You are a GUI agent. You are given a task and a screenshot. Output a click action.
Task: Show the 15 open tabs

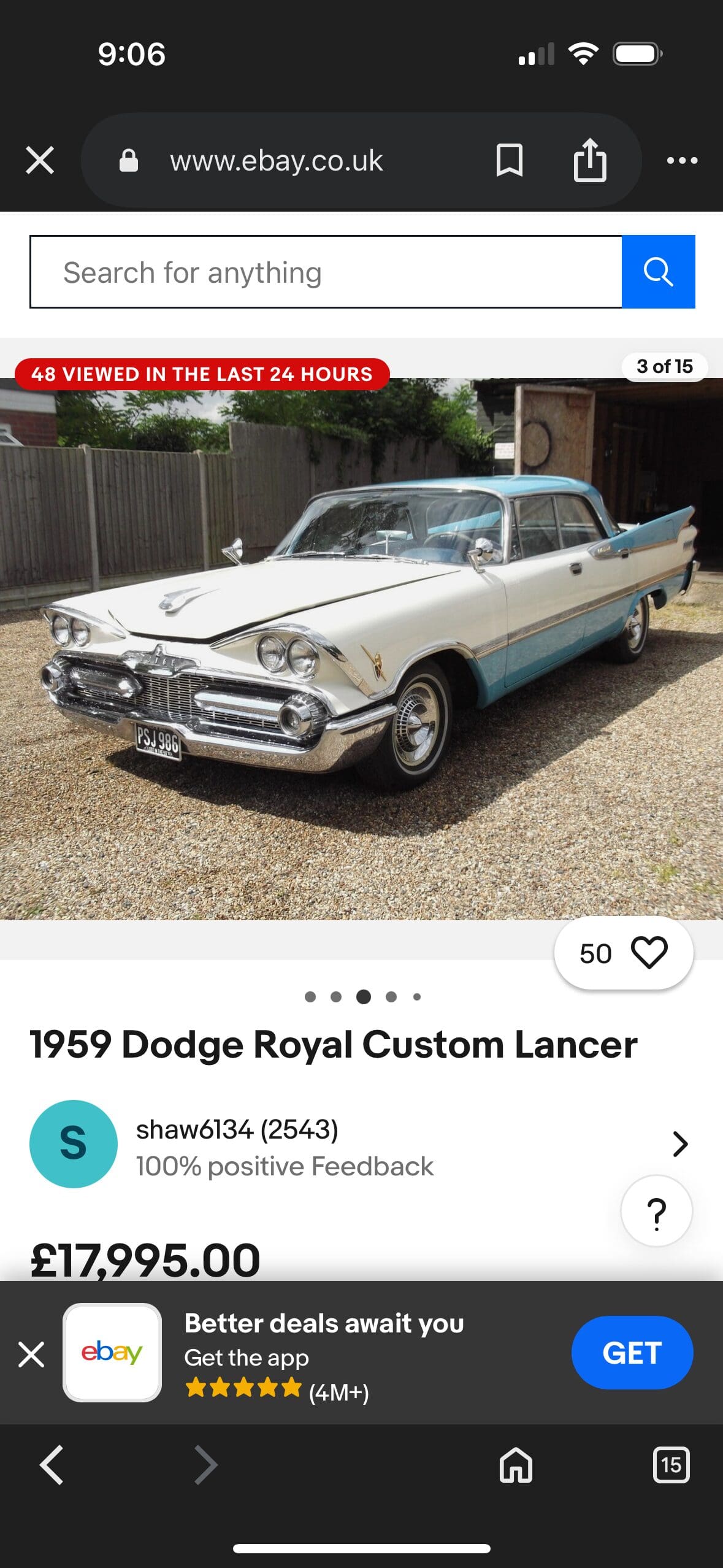point(671,1465)
